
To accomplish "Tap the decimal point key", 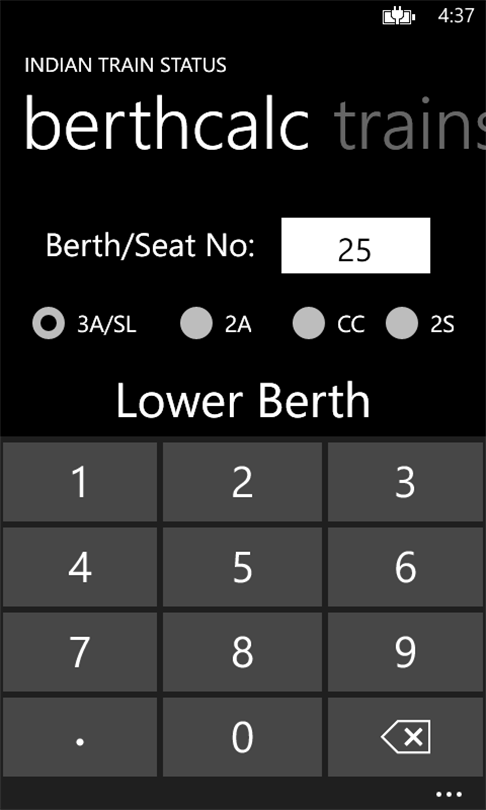I will 80,737.
